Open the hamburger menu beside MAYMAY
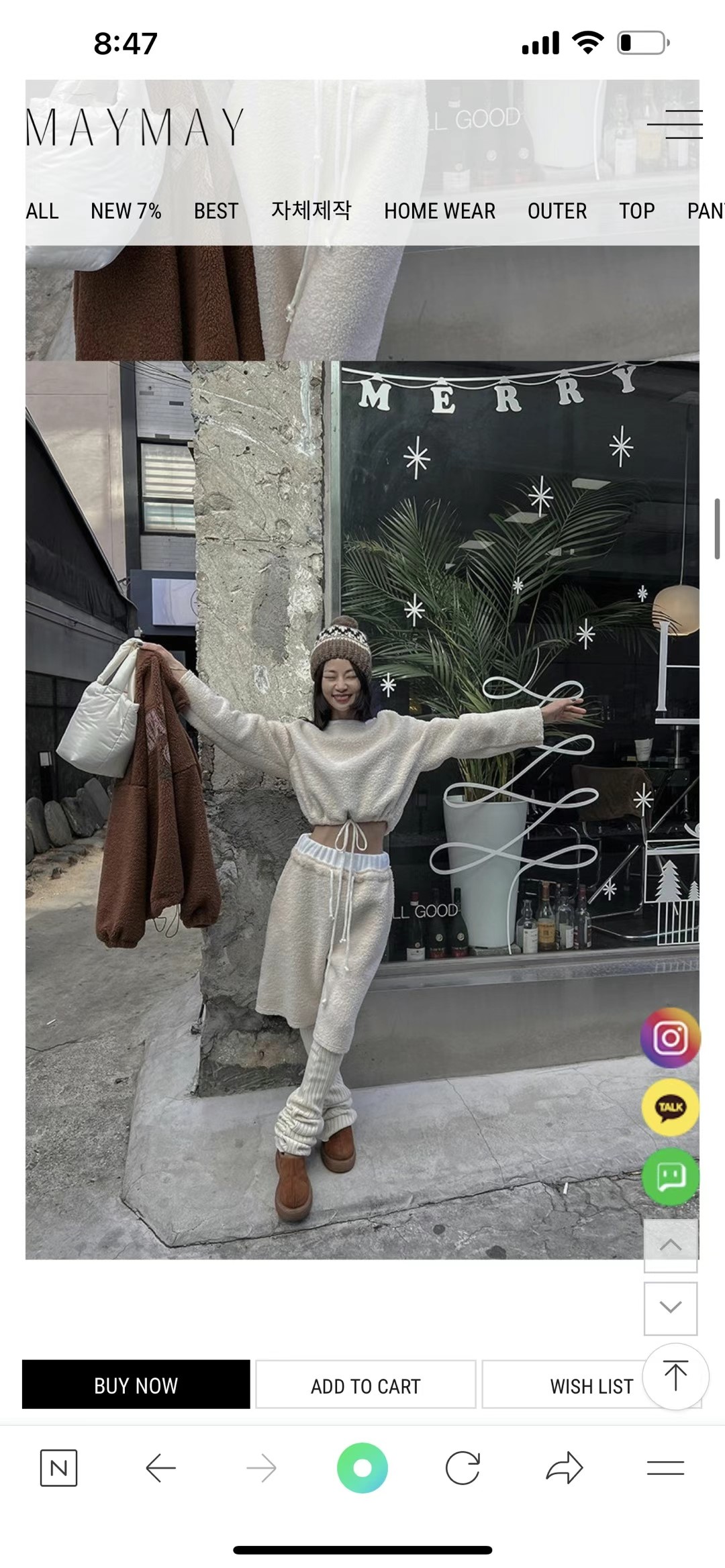Screen dimensions: 725x1568 (x=675, y=125)
